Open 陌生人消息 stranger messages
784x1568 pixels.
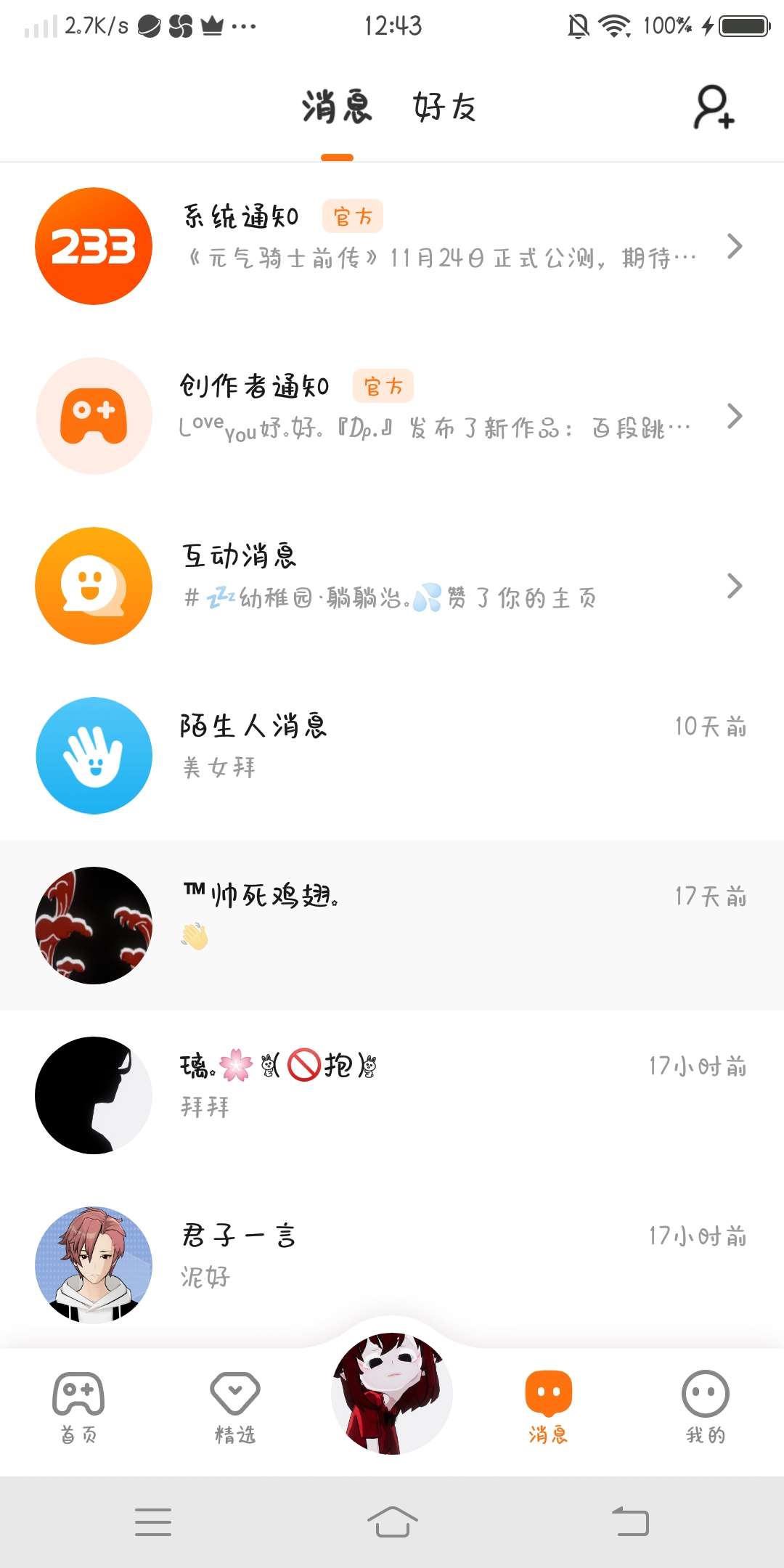392,756
